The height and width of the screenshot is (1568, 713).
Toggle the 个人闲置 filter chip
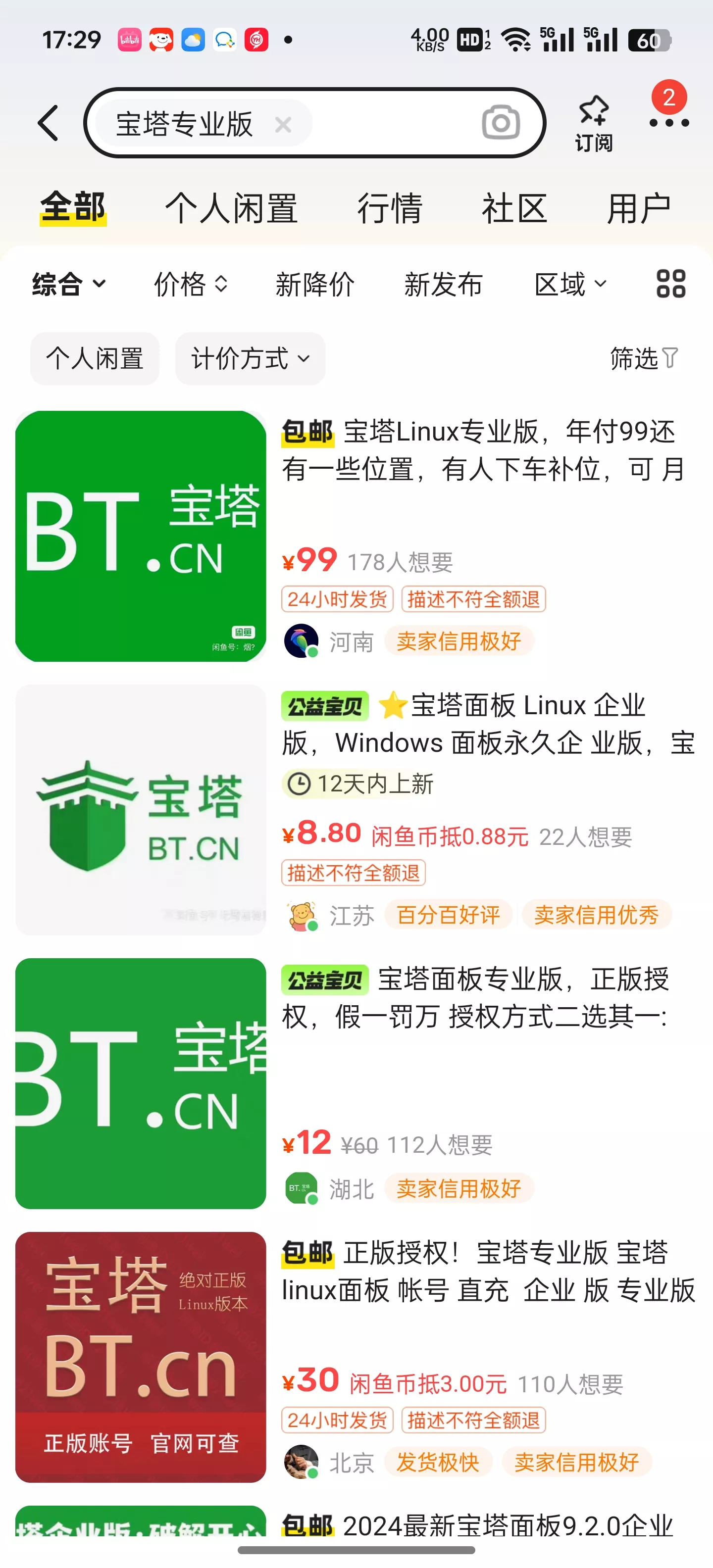pos(94,359)
